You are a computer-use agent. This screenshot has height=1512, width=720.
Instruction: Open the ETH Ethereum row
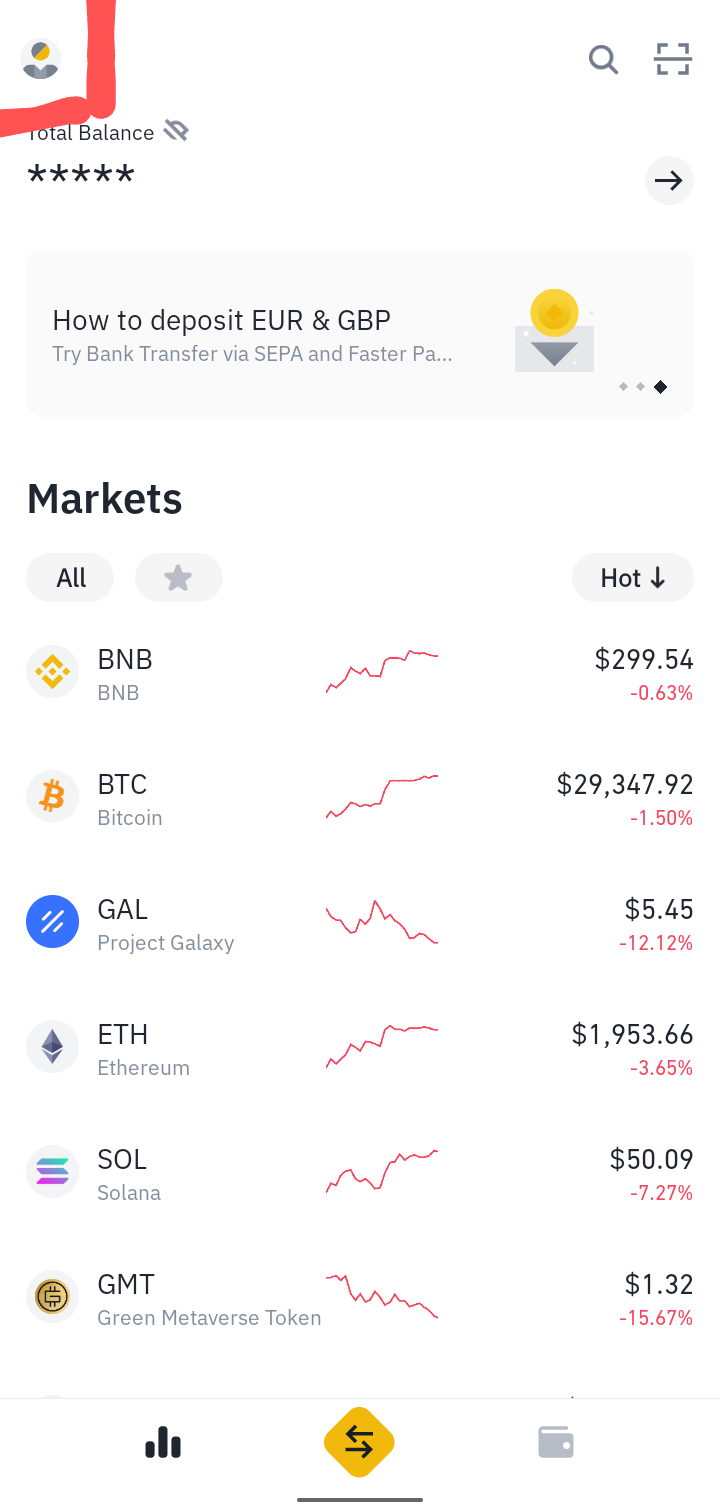[x=360, y=1050]
